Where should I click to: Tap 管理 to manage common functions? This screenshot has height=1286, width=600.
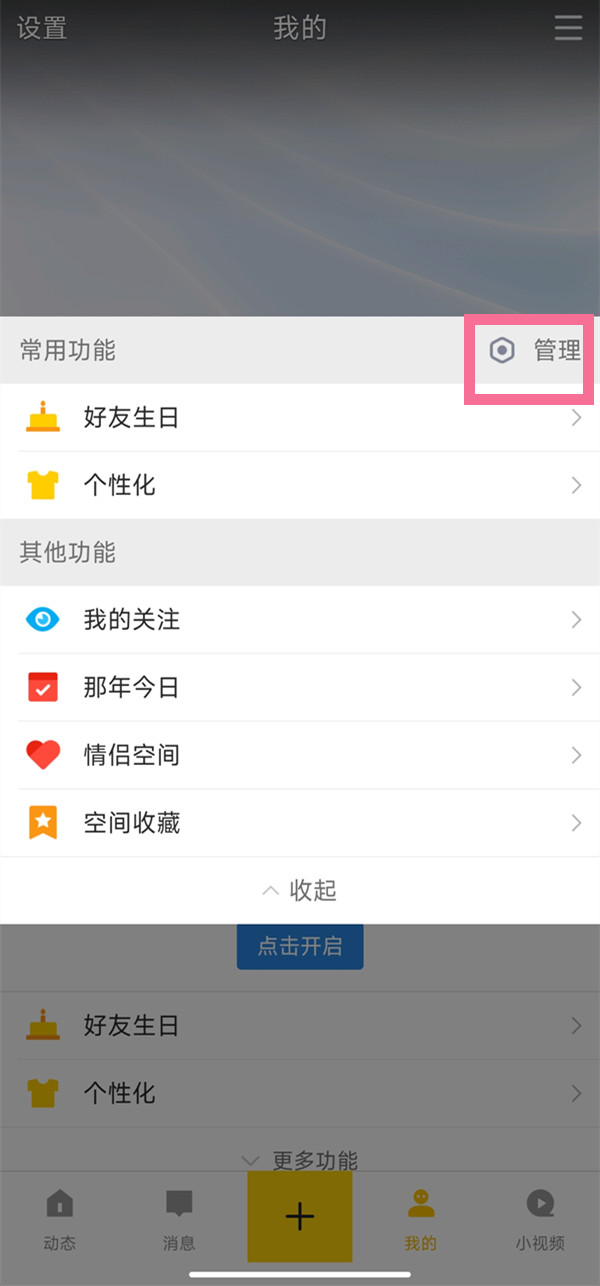pyautogui.click(x=535, y=351)
